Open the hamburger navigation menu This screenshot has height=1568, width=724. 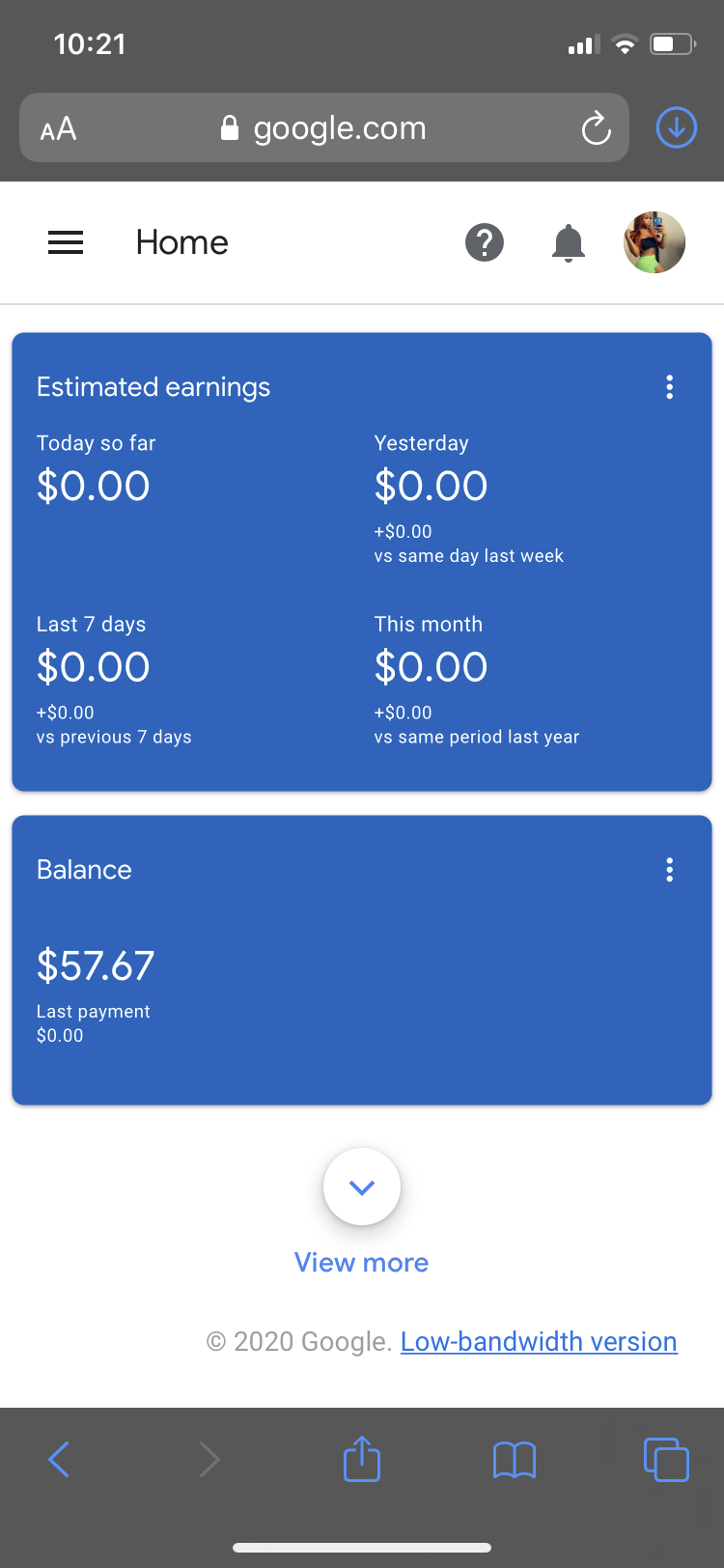66,242
